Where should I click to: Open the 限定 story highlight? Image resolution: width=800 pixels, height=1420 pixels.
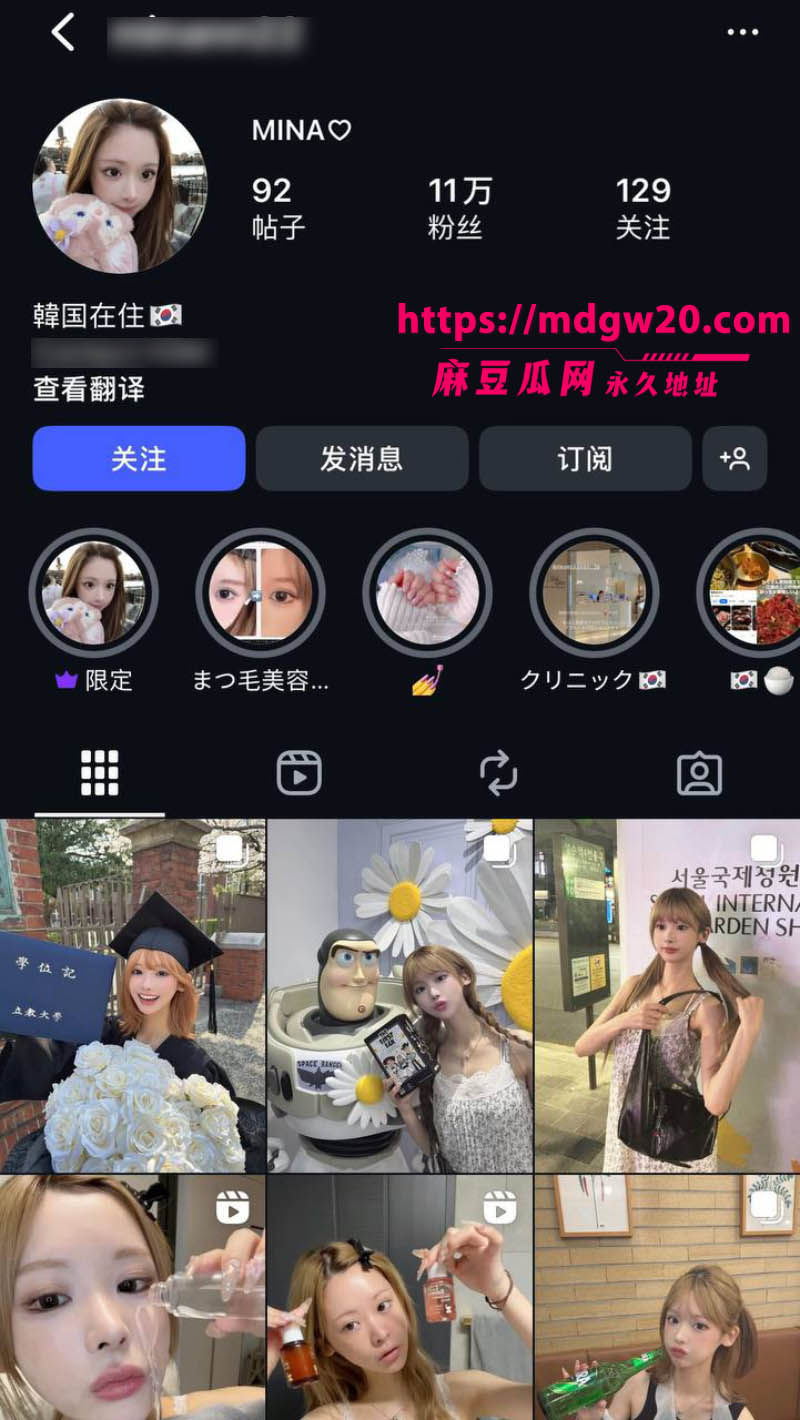(93, 593)
